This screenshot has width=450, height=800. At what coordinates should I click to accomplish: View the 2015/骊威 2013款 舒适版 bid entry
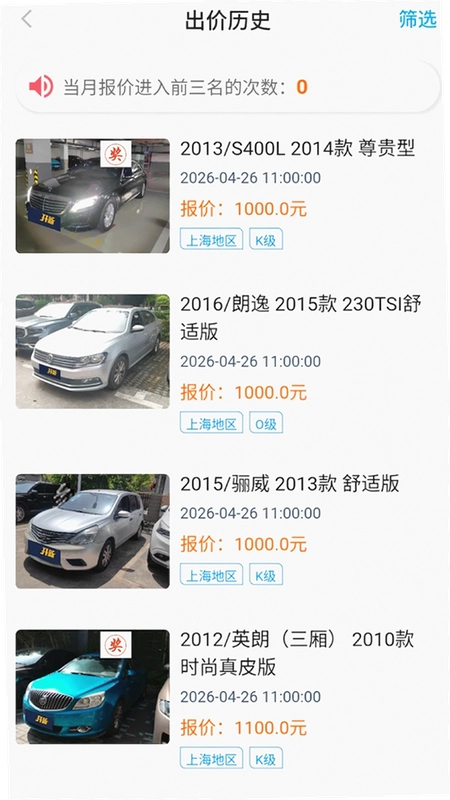pyautogui.click(x=225, y=531)
